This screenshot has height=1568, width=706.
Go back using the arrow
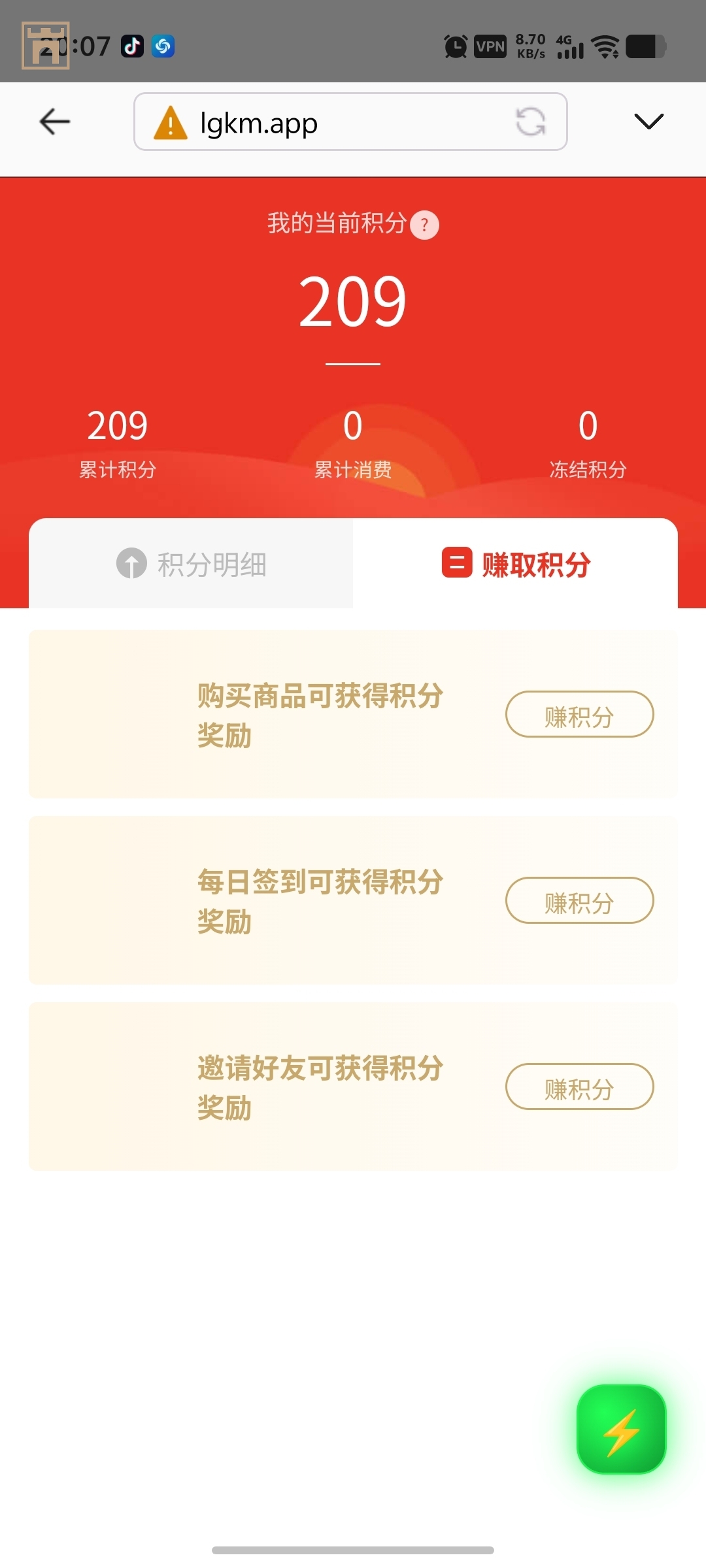(55, 122)
